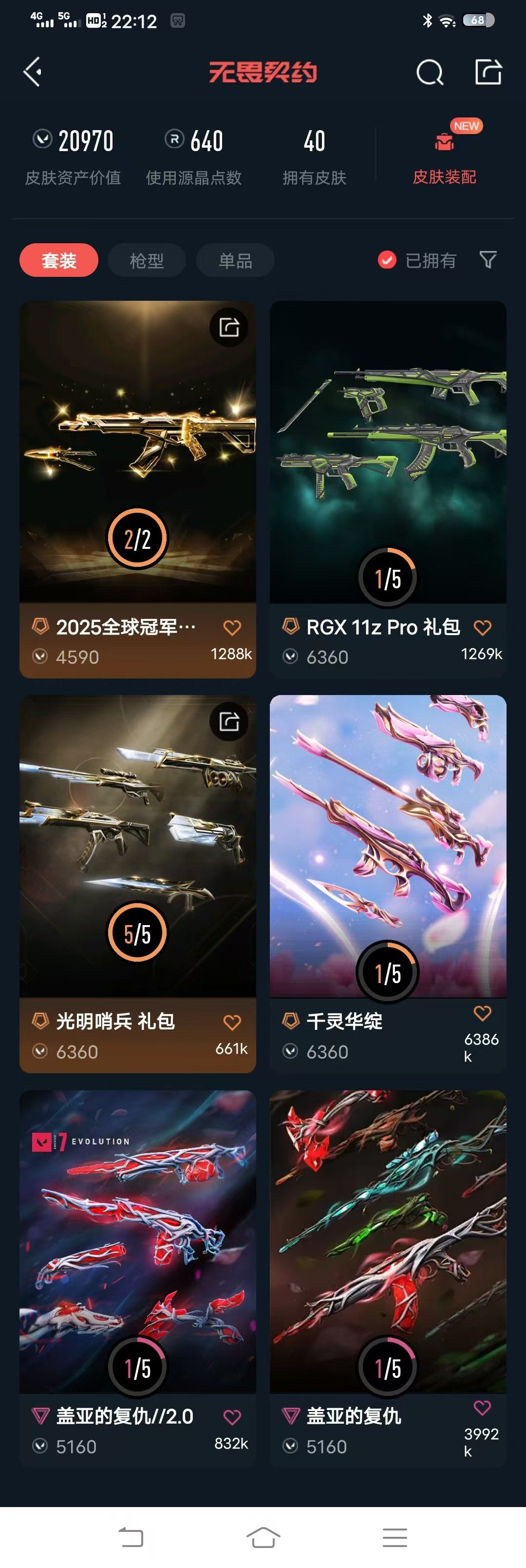Select the 套装 tab
The image size is (526, 1568).
point(59,261)
